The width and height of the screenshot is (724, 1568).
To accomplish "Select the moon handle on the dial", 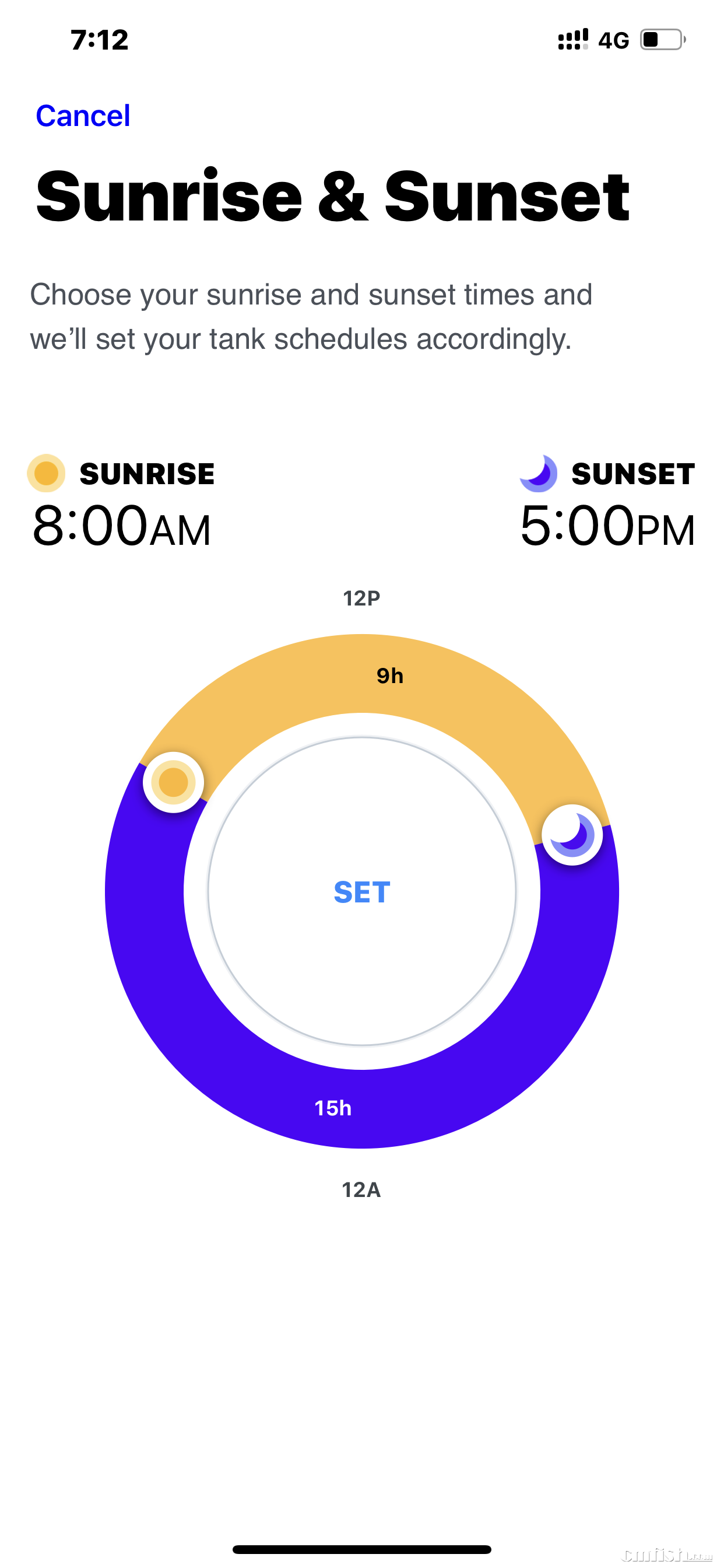I will 572,835.
